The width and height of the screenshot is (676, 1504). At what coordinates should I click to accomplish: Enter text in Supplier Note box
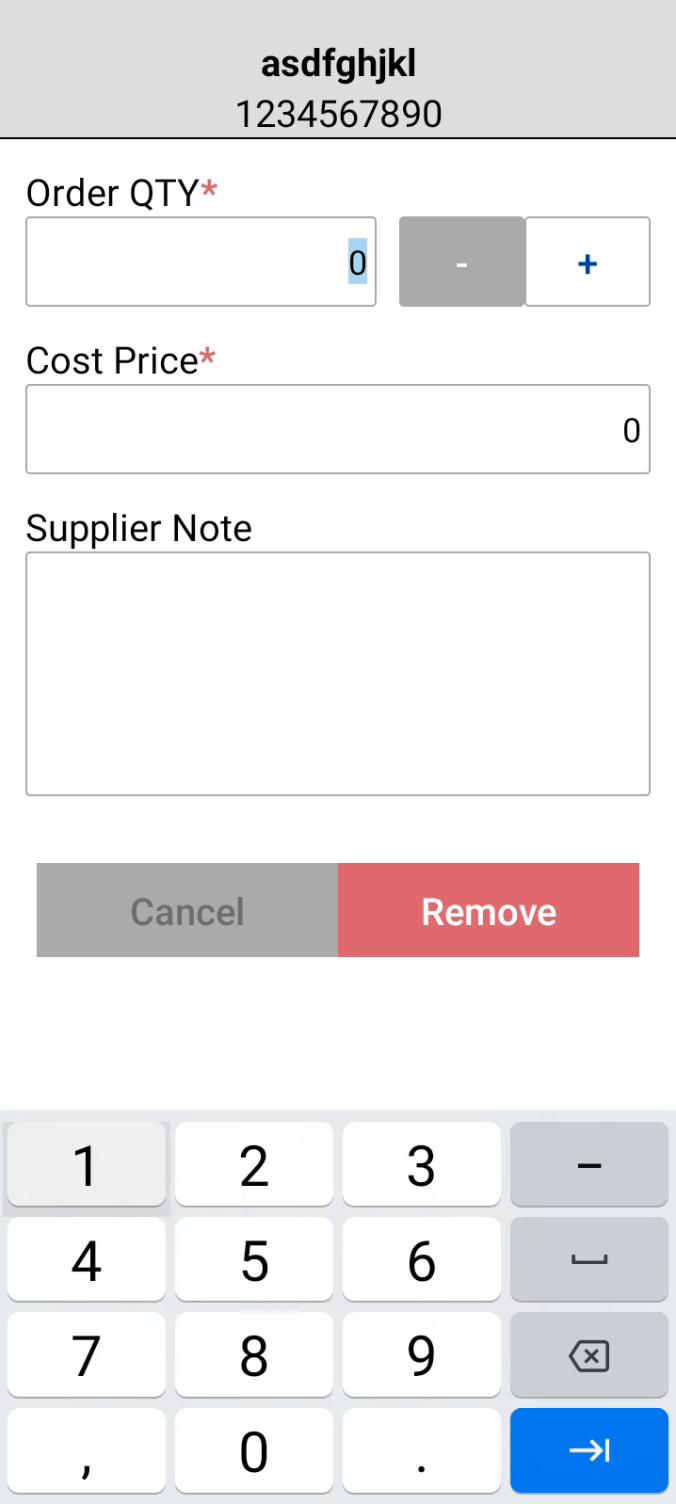[338, 674]
